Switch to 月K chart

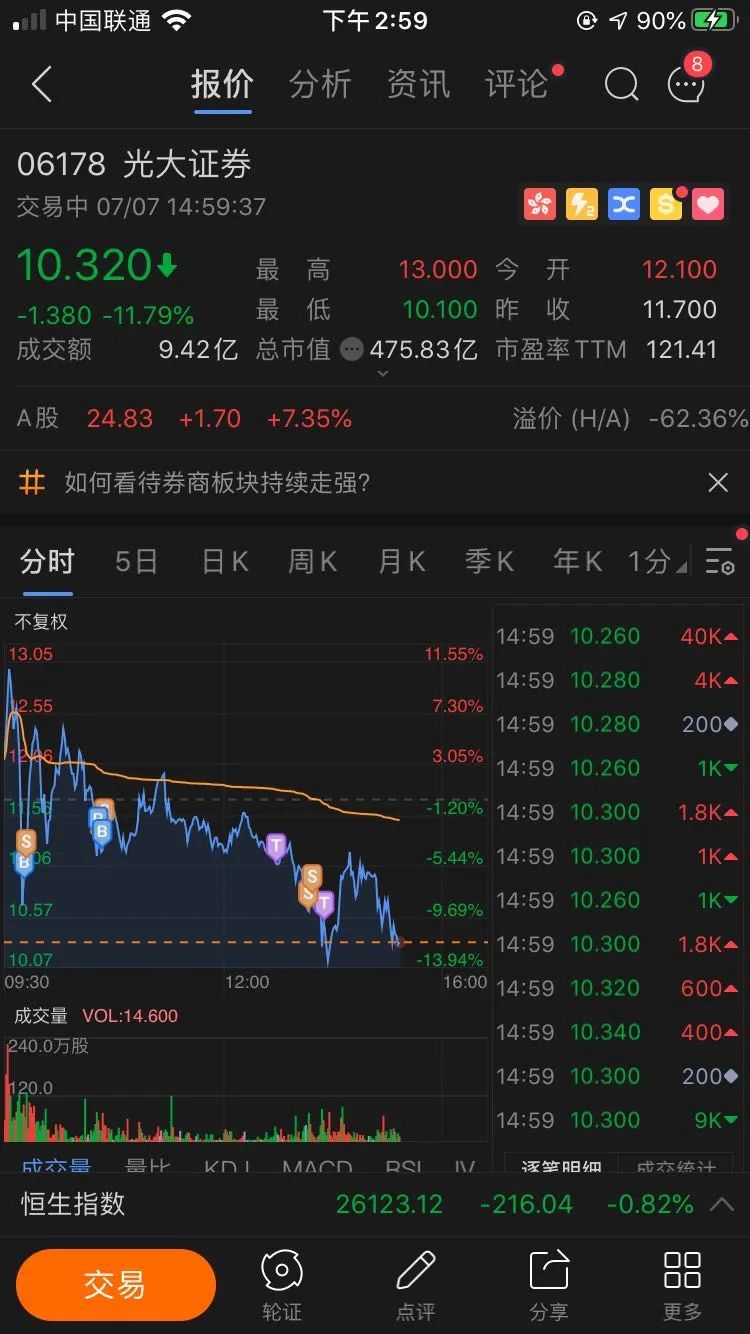coord(402,562)
